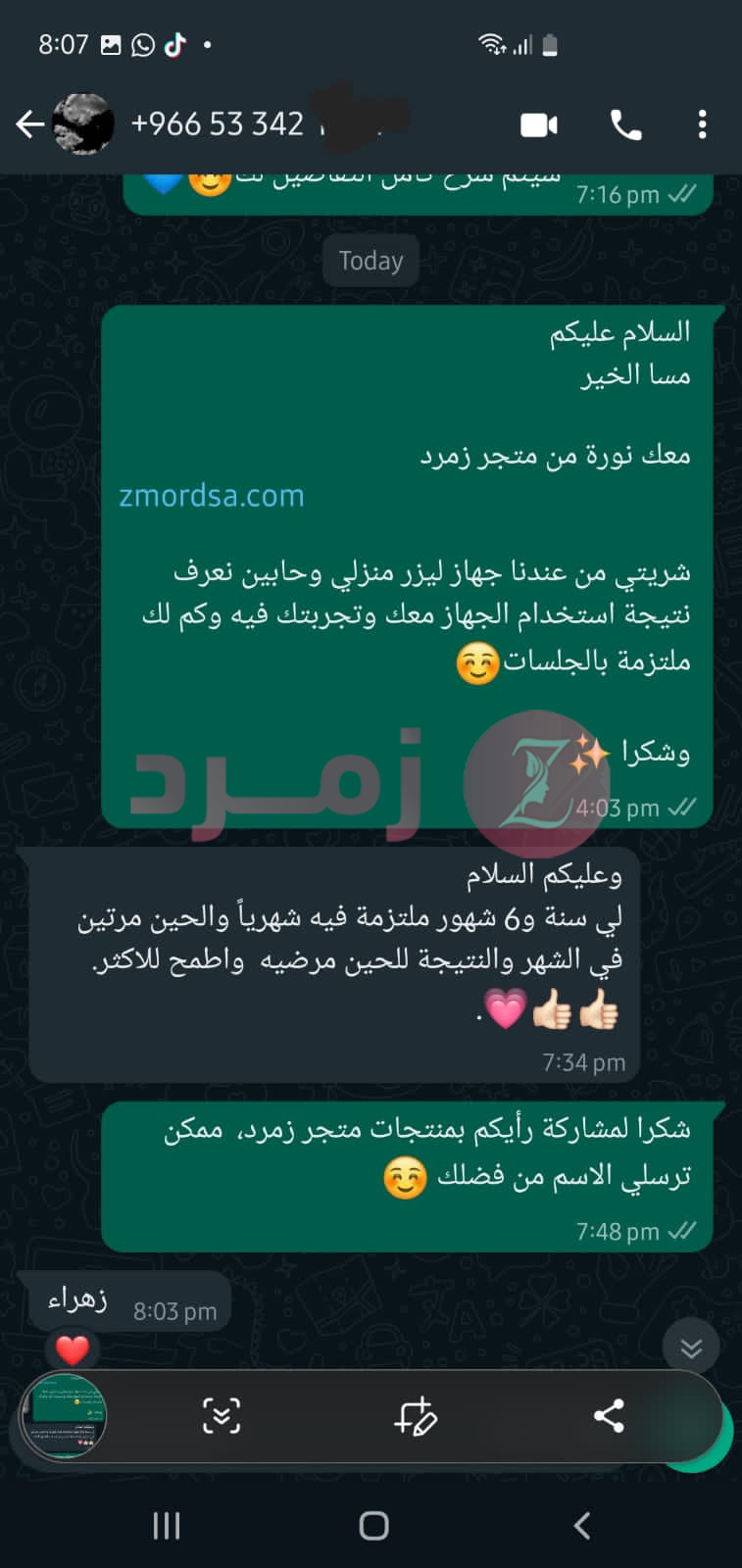Go to the home screen
This screenshot has height=1568, width=742.
pyautogui.click(x=373, y=1525)
